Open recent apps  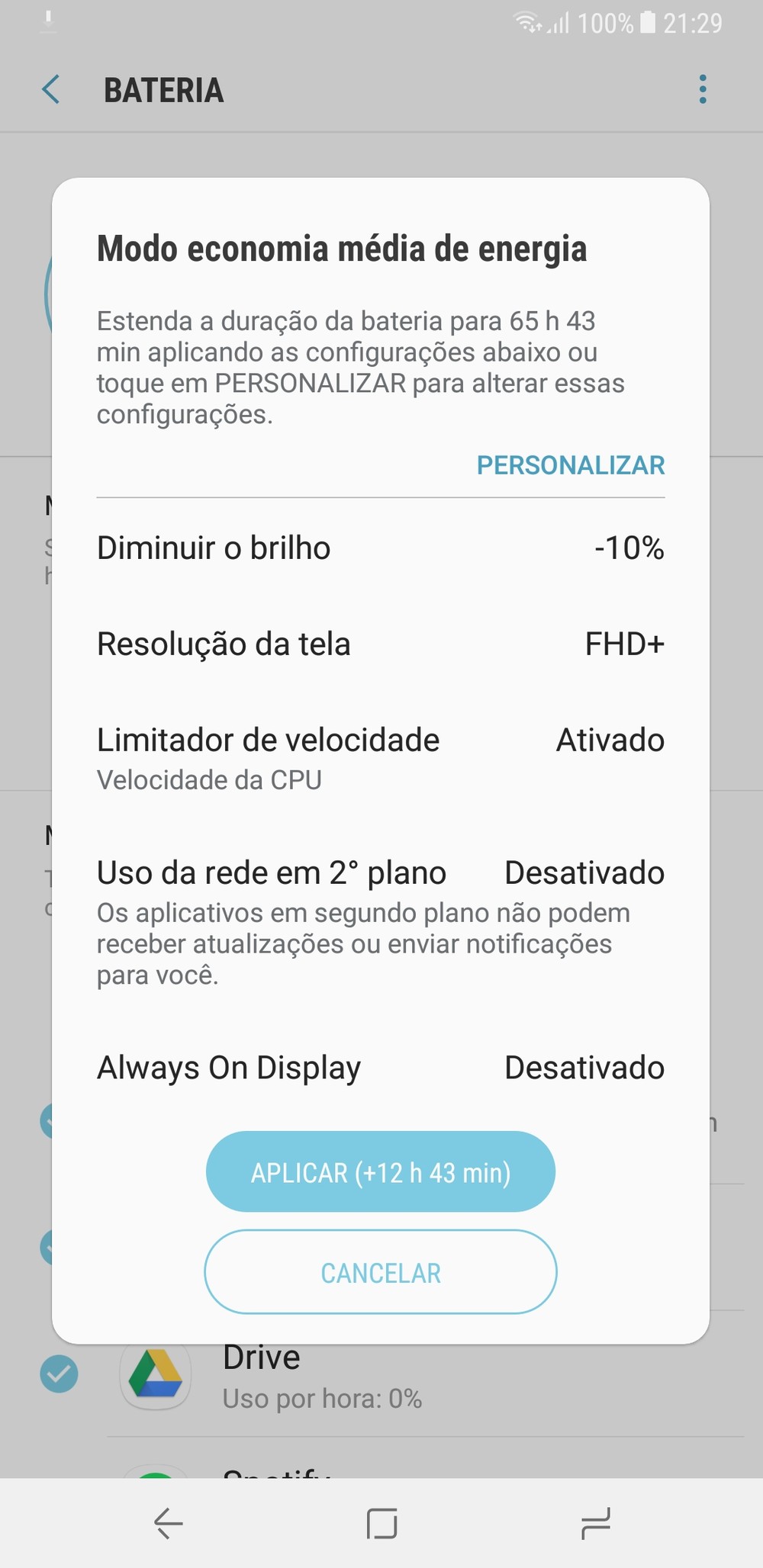[595, 1523]
